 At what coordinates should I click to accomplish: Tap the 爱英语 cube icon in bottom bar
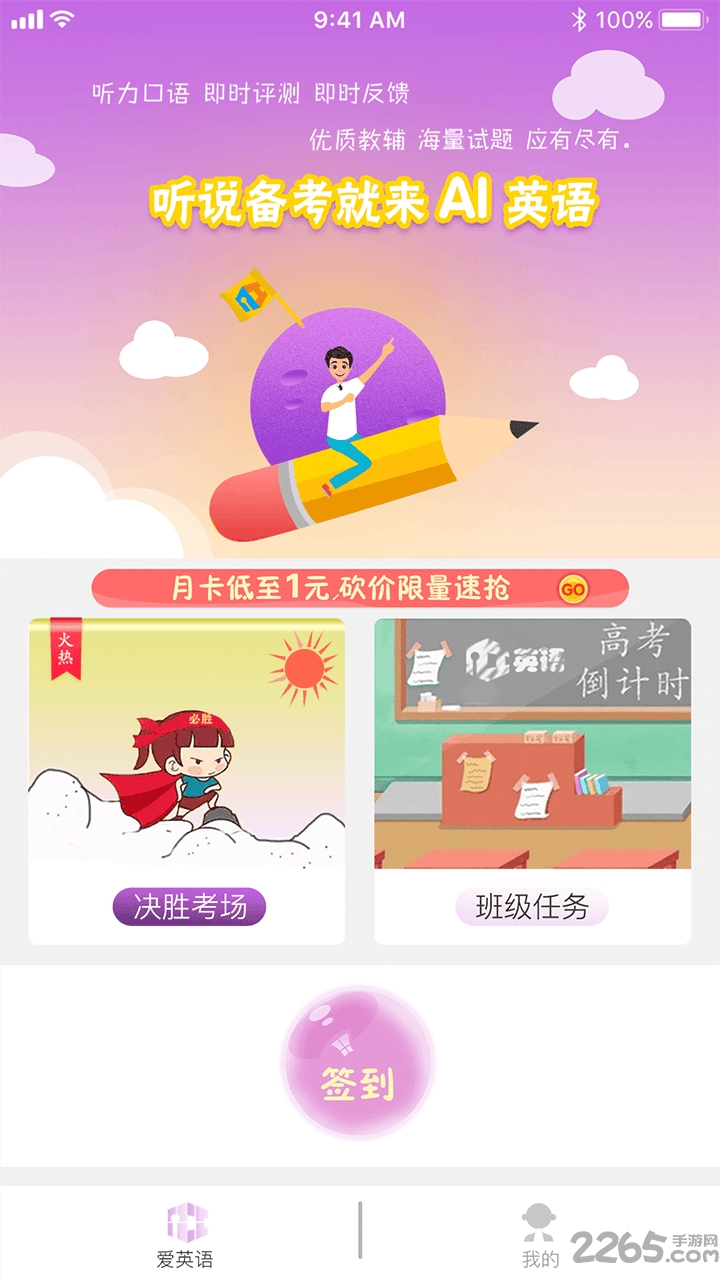(186, 1221)
